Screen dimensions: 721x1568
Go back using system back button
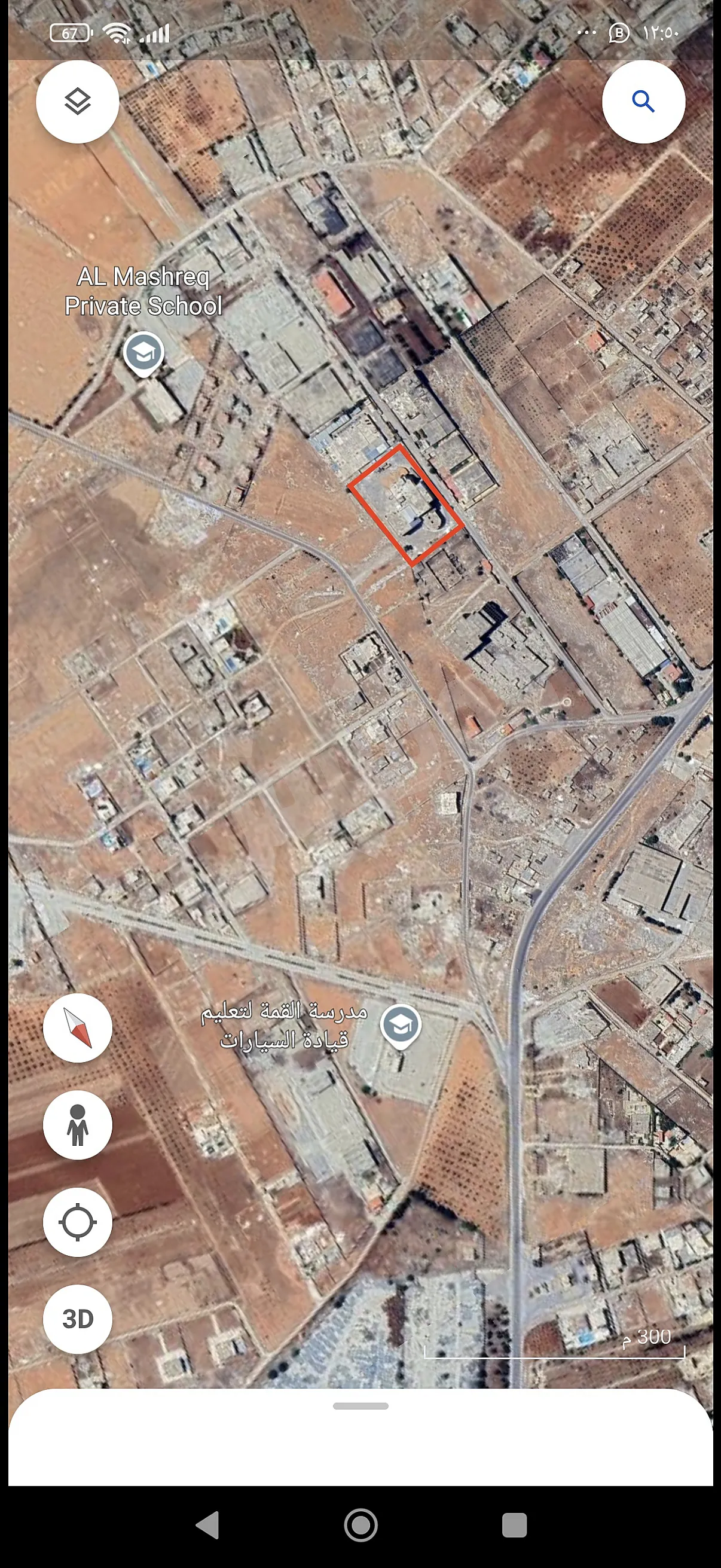point(207,1525)
